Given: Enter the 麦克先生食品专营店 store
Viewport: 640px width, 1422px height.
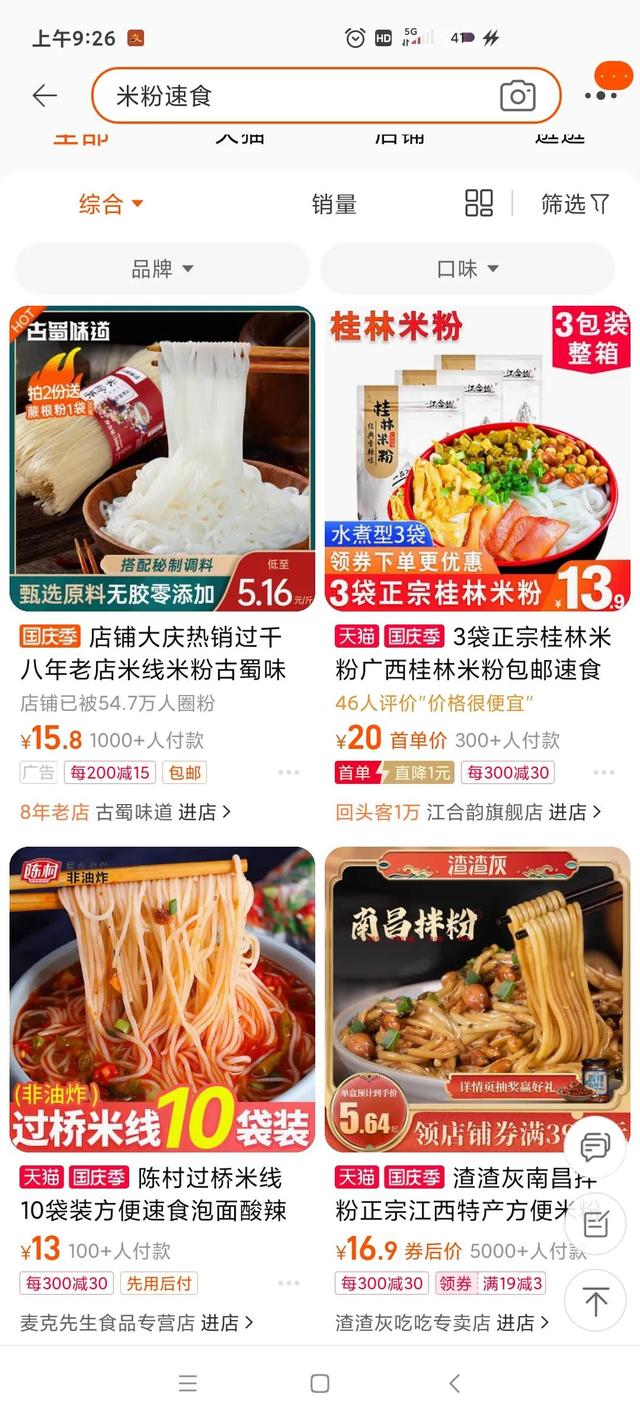Looking at the screenshot, I should tap(227, 1322).
